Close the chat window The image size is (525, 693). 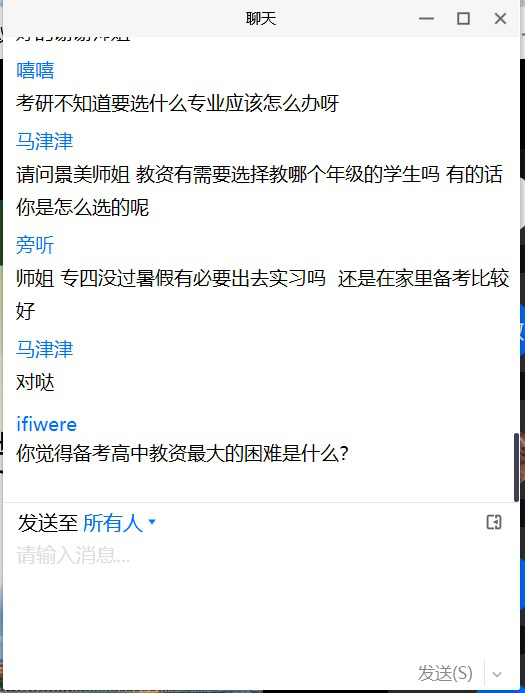500,19
